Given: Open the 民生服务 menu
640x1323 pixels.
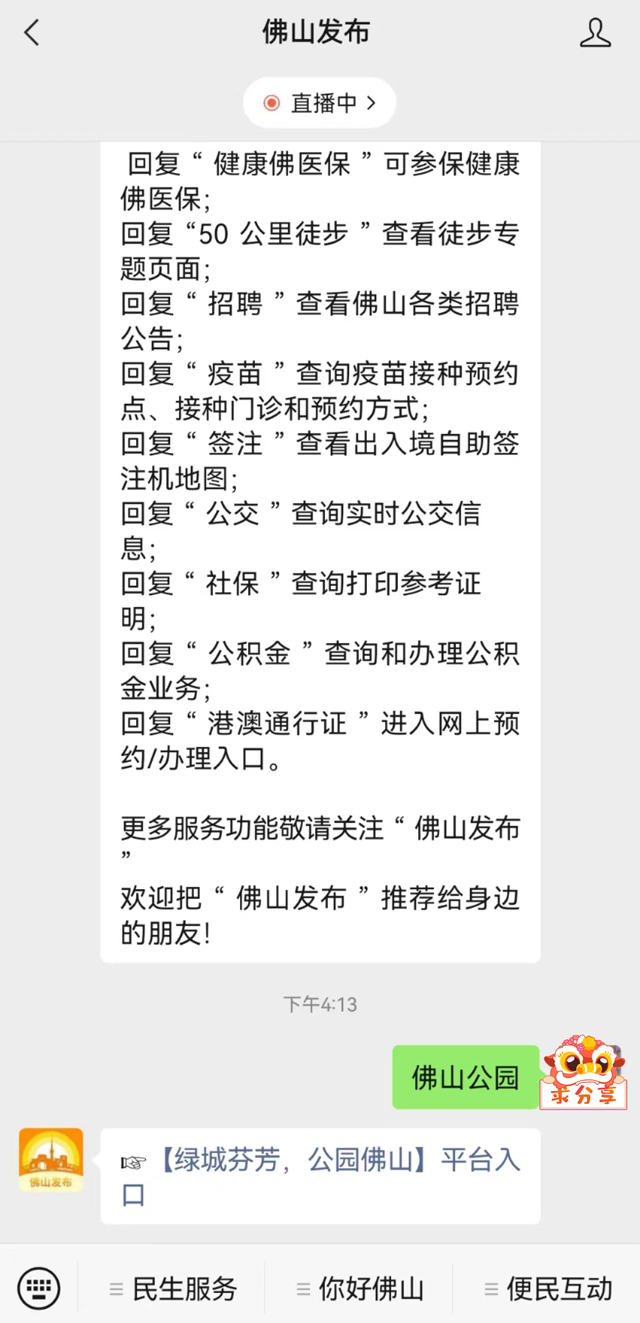Looking at the screenshot, I should coord(172,1289).
